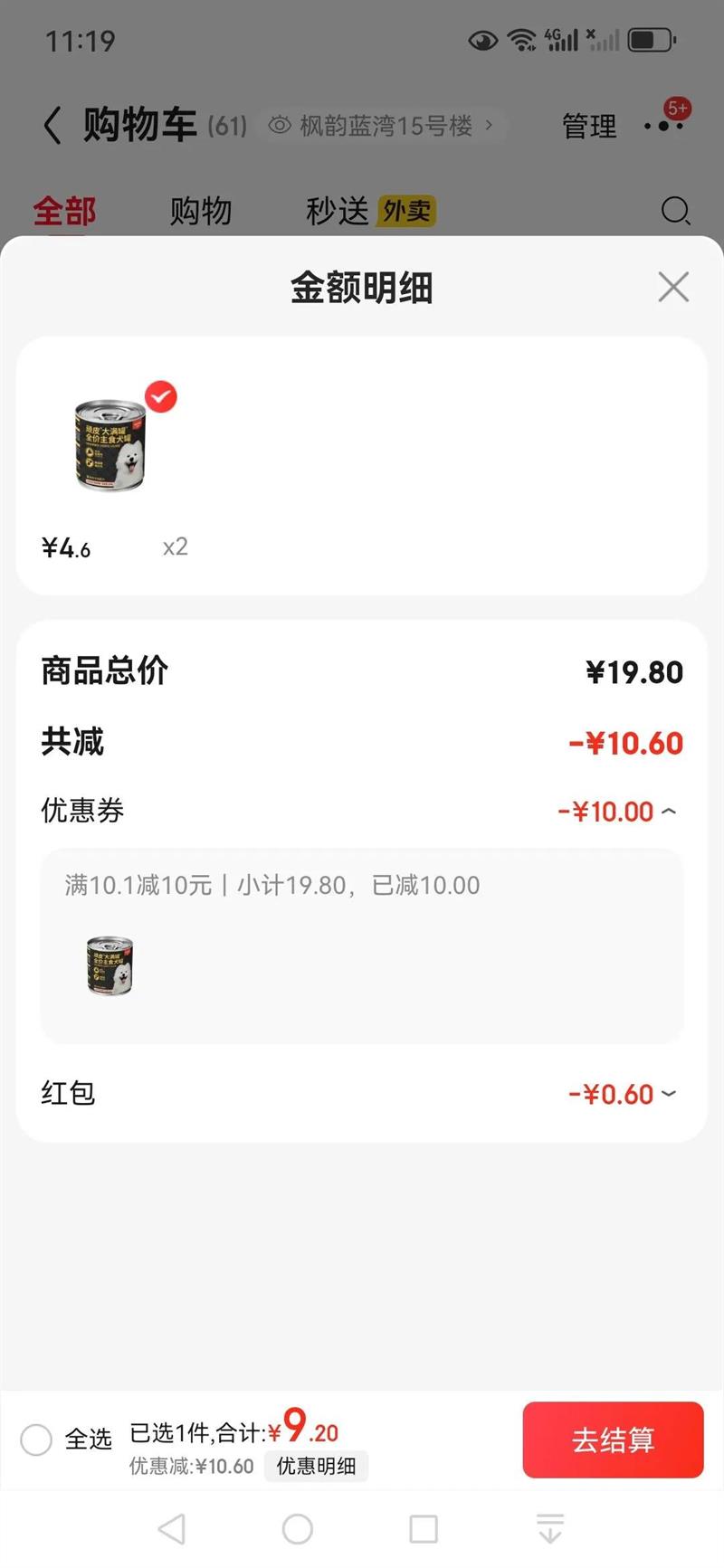Collapse the 优惠券 discount details
This screenshot has width=724, height=1568.
tap(669, 812)
